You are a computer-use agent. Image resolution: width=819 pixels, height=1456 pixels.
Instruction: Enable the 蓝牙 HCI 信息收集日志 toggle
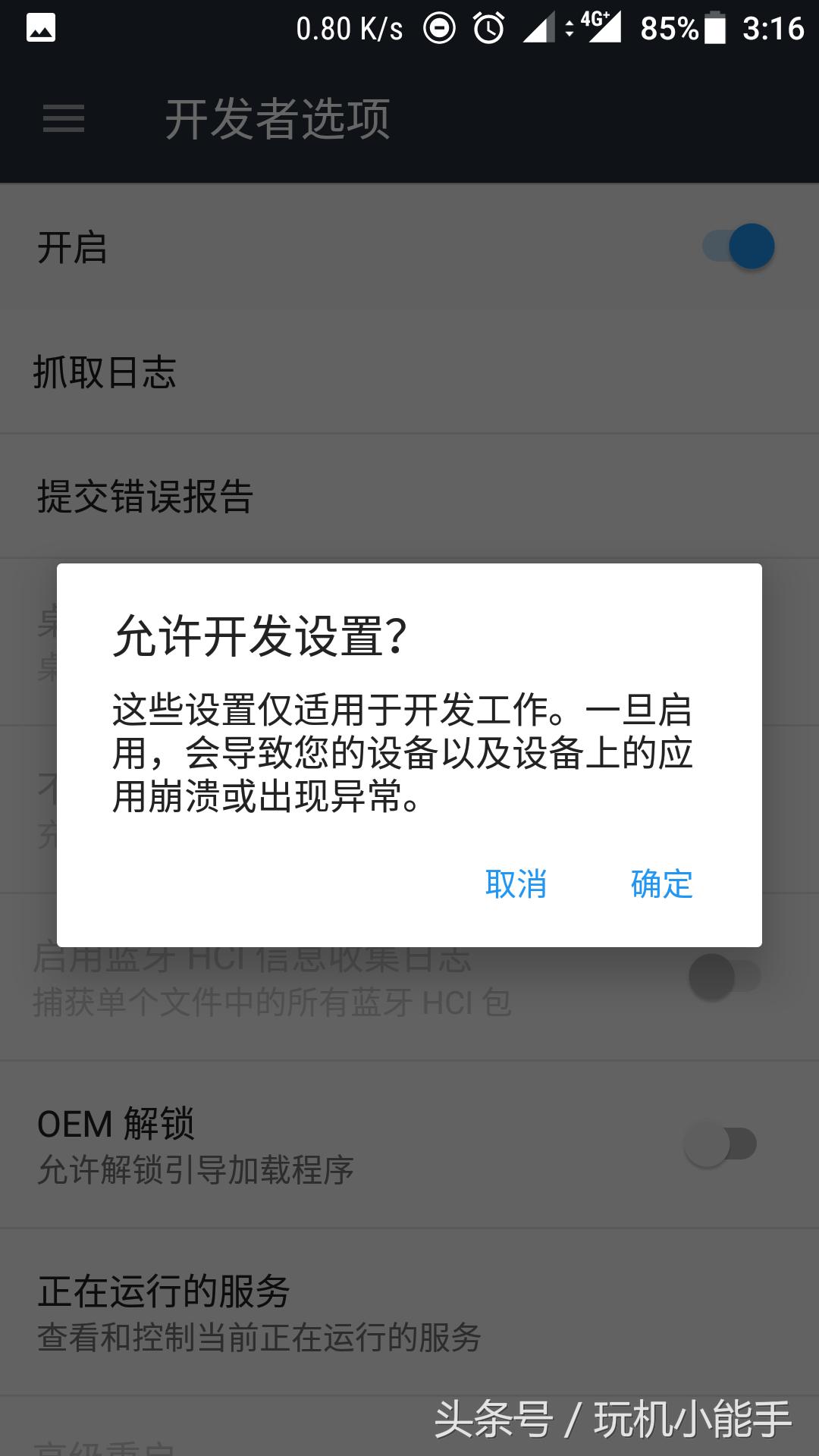pyautogui.click(x=726, y=978)
